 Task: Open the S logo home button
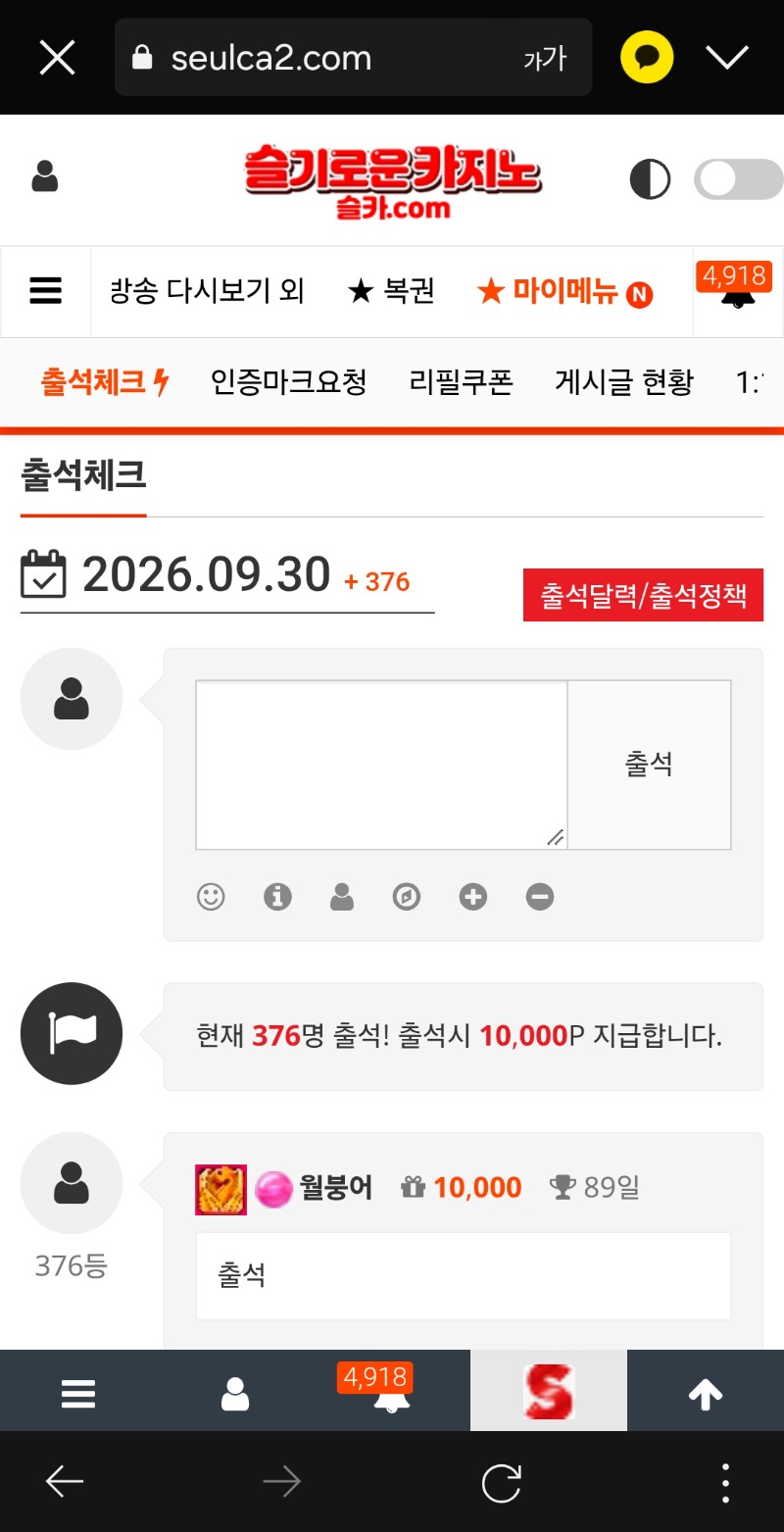click(549, 1390)
